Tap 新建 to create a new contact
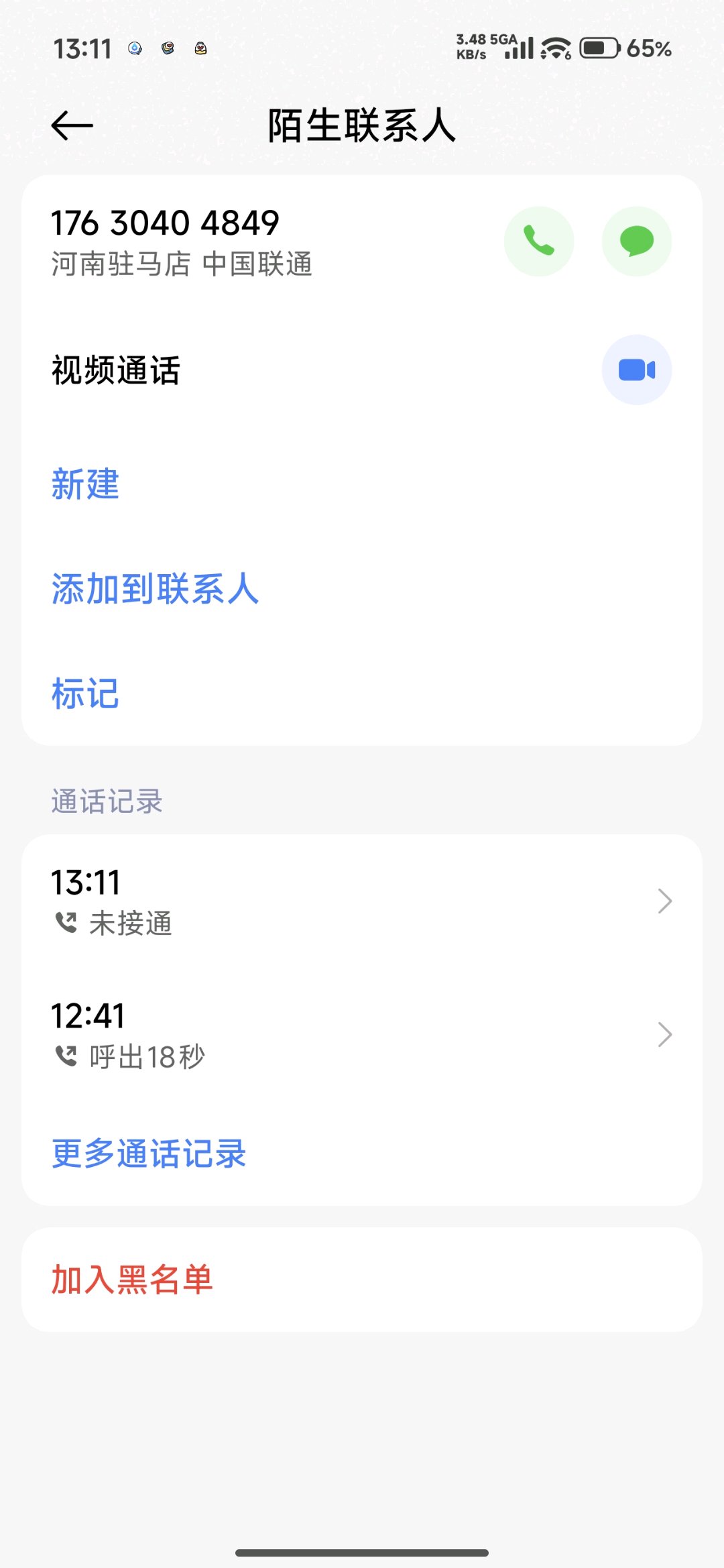Image resolution: width=724 pixels, height=1568 pixels. pyautogui.click(x=86, y=484)
